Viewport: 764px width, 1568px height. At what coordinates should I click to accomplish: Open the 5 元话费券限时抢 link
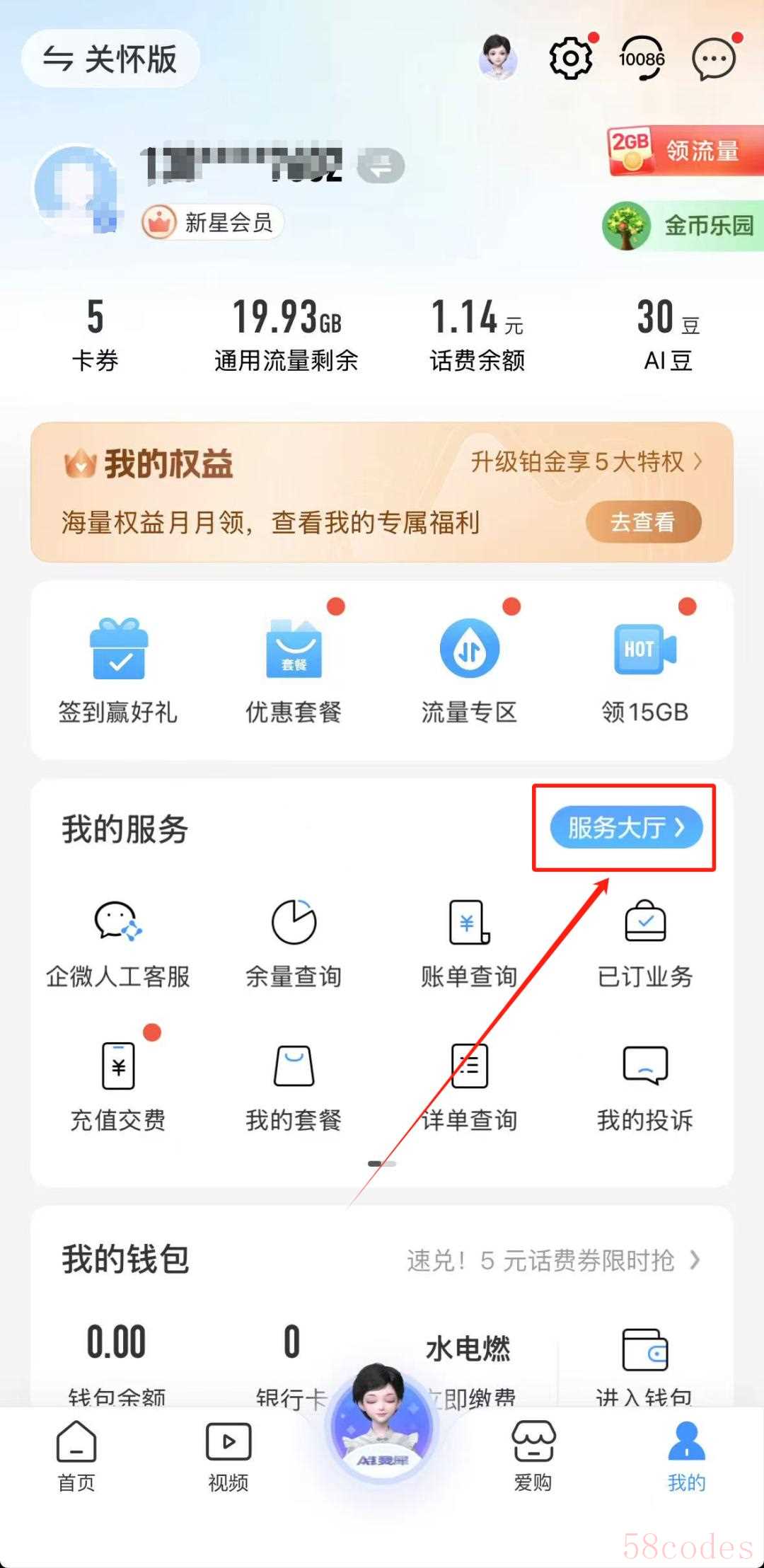(x=553, y=1260)
